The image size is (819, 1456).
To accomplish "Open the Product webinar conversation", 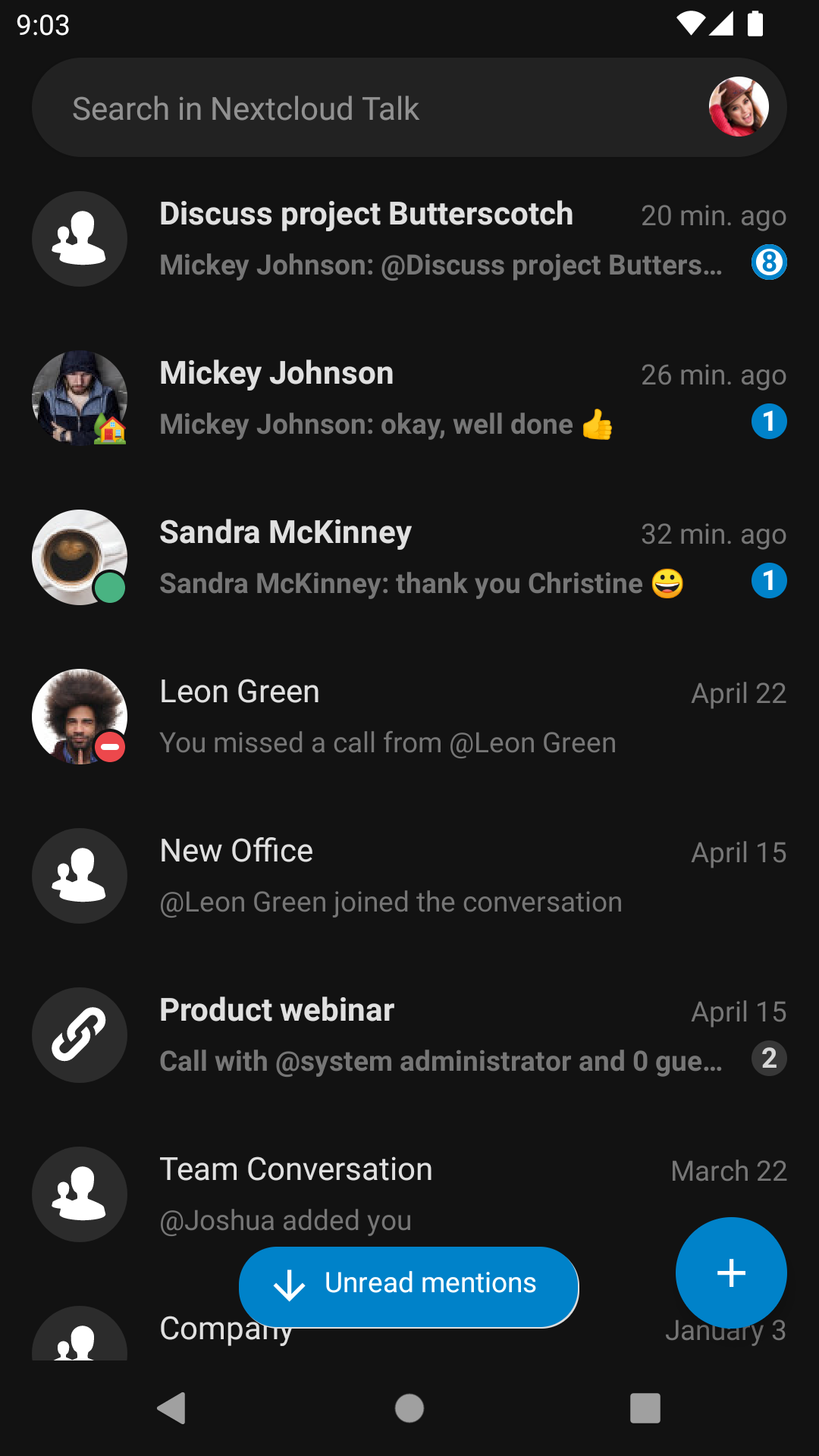I will (x=409, y=1035).
